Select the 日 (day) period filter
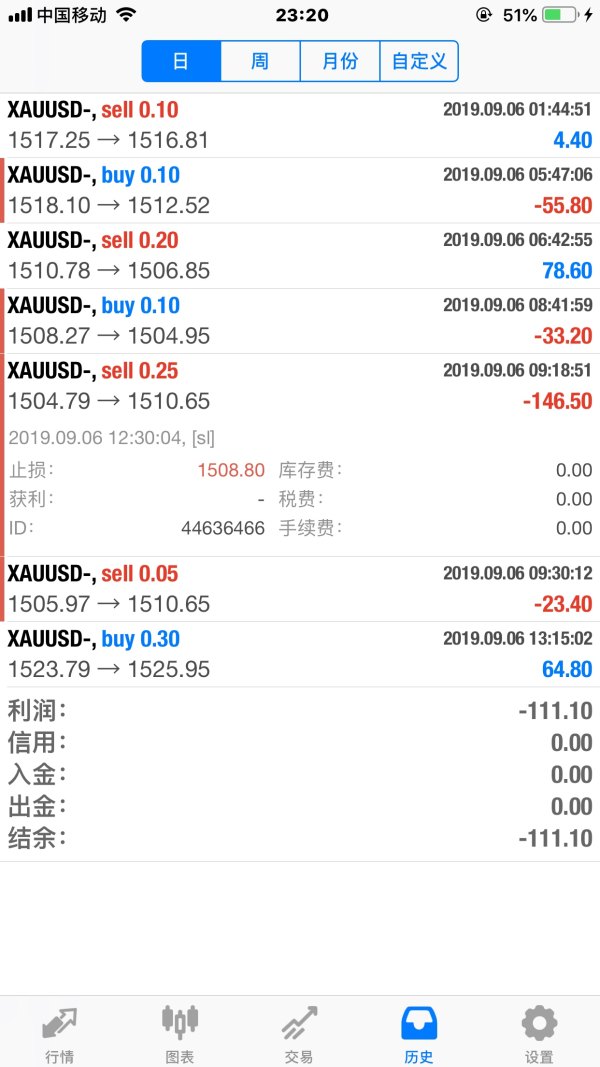The width and height of the screenshot is (600, 1067). 181,61
